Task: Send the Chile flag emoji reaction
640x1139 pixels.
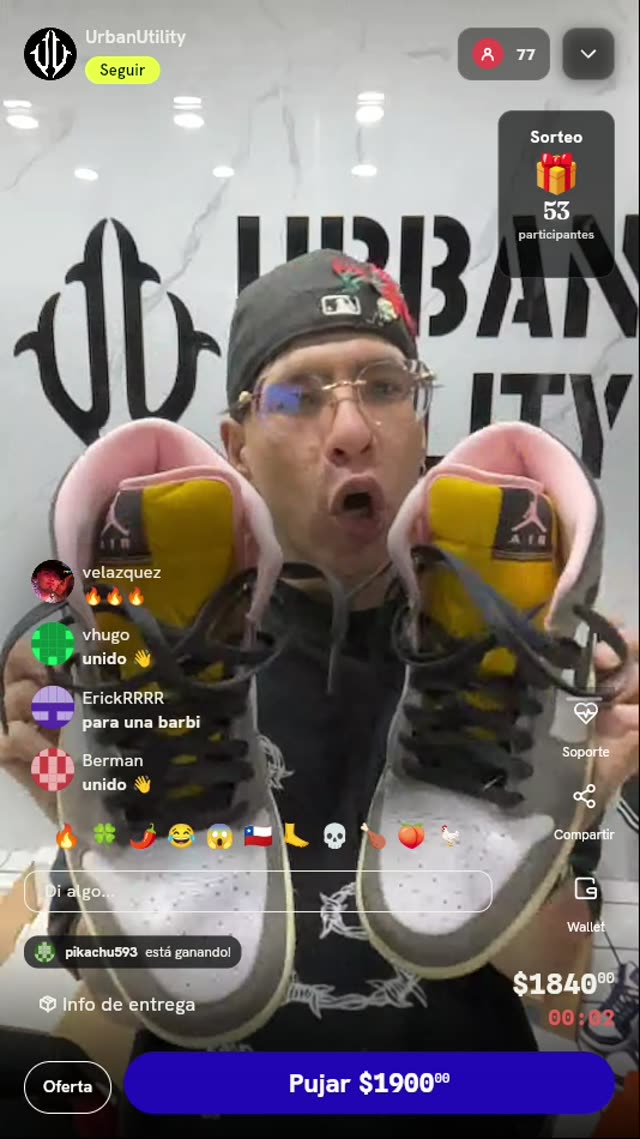Action: tap(258, 836)
